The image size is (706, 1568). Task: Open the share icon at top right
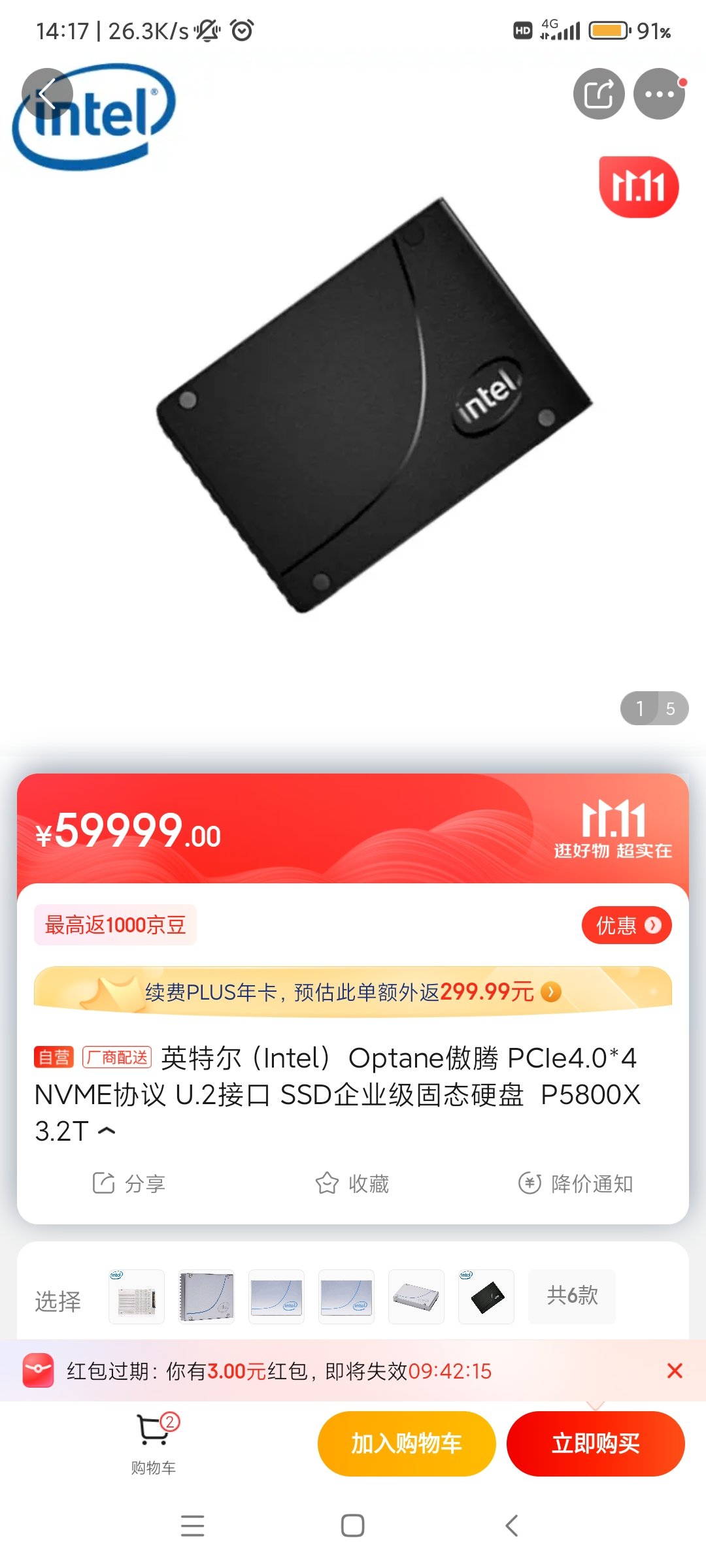pyautogui.click(x=599, y=94)
